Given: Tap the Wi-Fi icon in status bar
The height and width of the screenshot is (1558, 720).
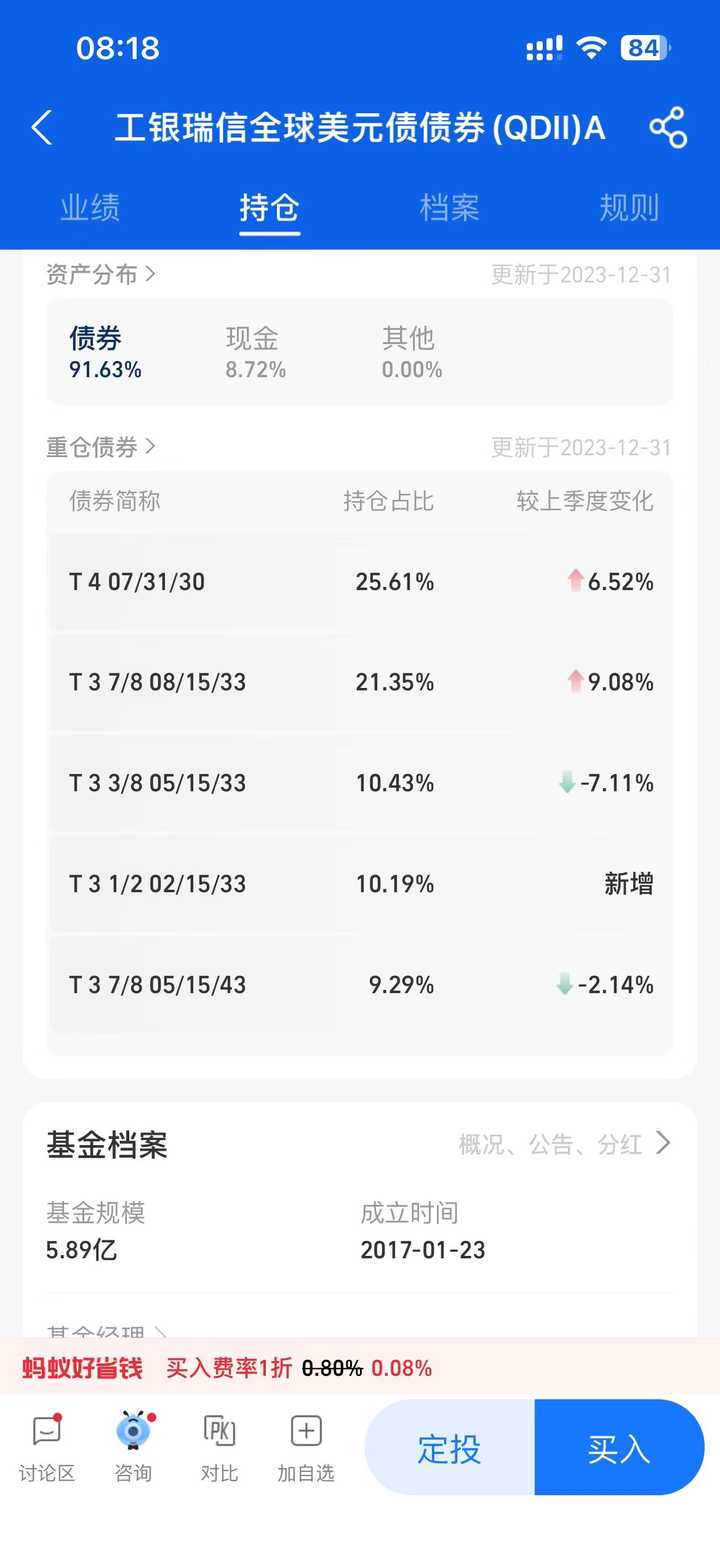Looking at the screenshot, I should pos(592,47).
